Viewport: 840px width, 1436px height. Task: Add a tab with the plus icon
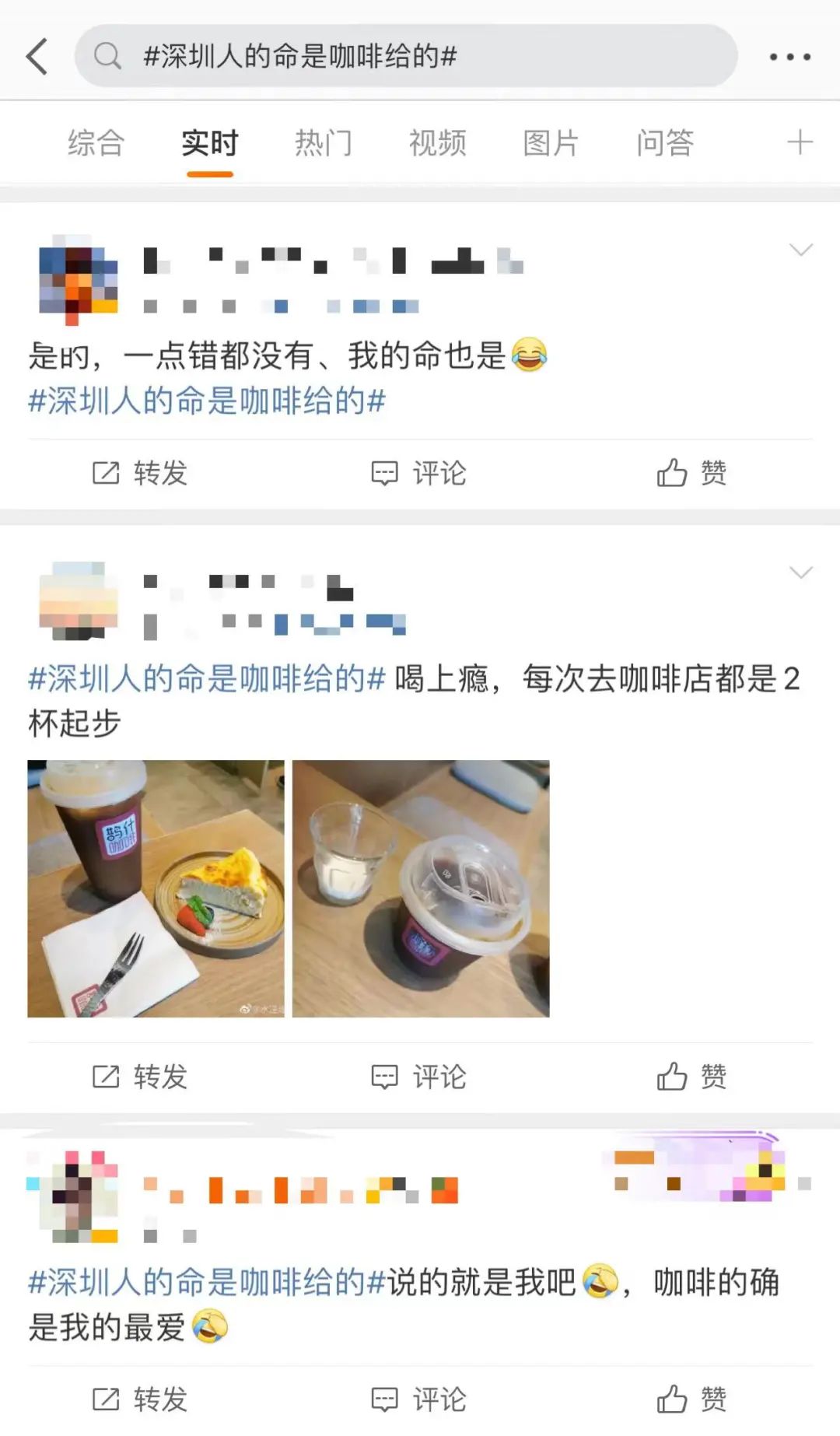[800, 142]
